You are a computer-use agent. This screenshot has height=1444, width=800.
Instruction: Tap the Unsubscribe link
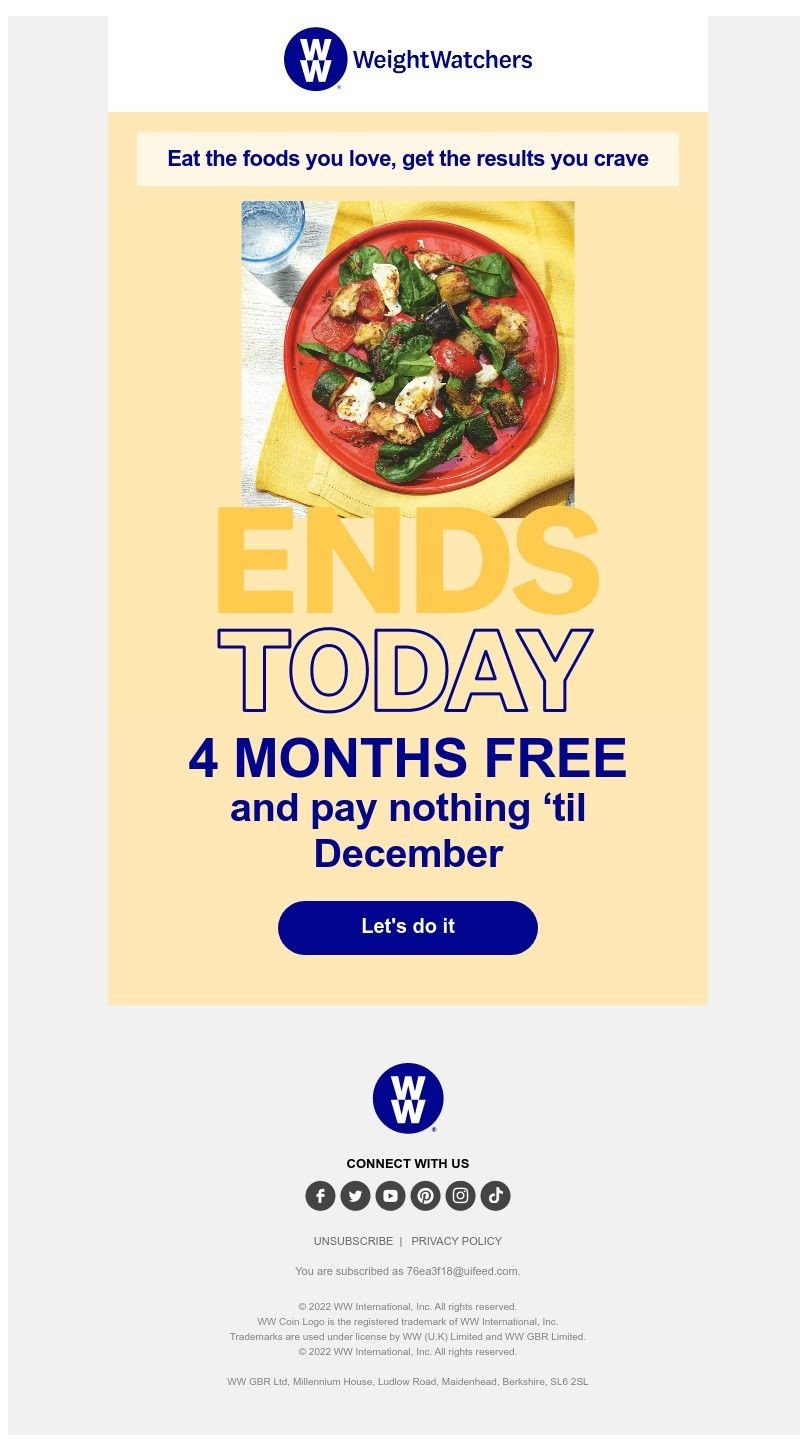coord(353,1241)
